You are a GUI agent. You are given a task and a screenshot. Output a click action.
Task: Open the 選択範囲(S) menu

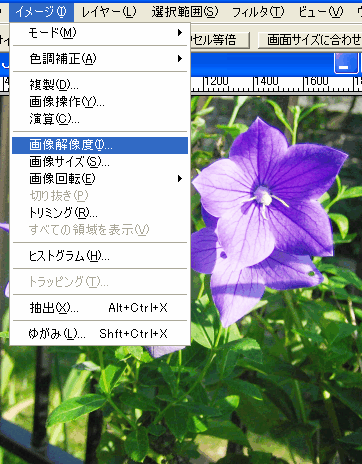click(x=185, y=12)
